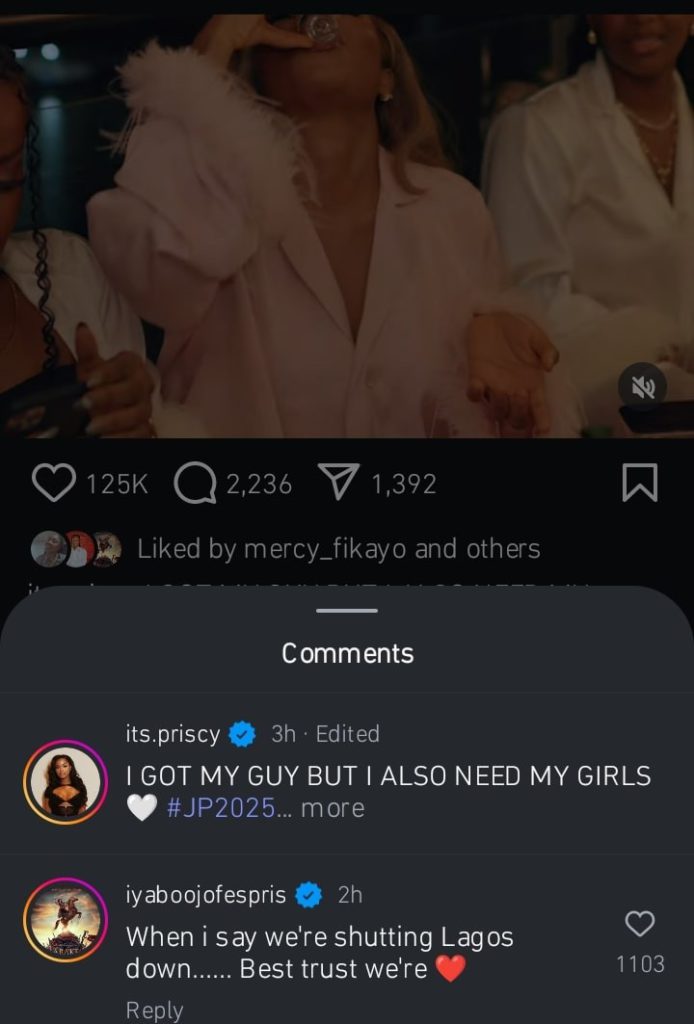Open the iyaboojofespris username link

coord(207,894)
